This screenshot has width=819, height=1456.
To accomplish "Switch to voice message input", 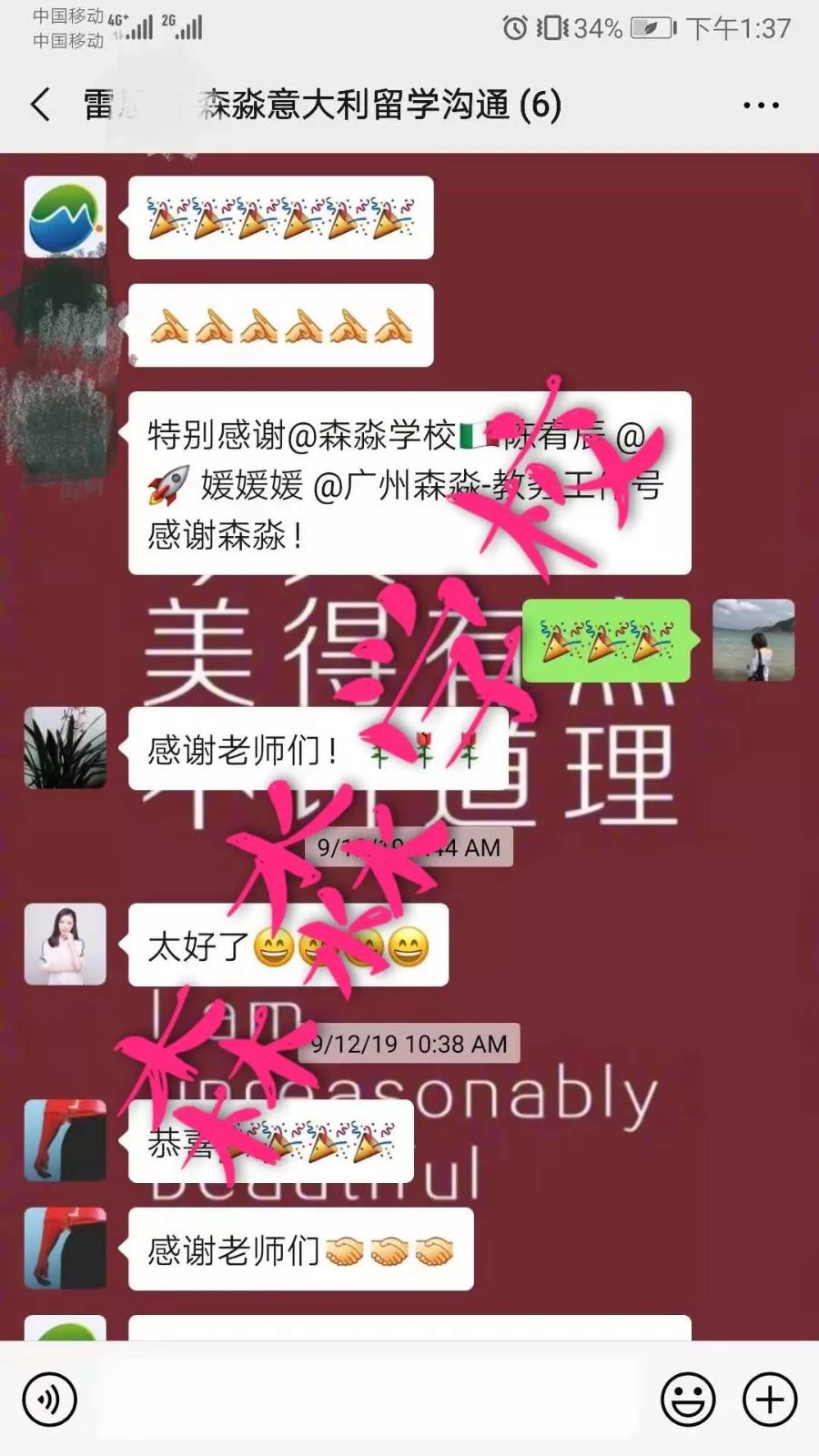I will (50, 1400).
